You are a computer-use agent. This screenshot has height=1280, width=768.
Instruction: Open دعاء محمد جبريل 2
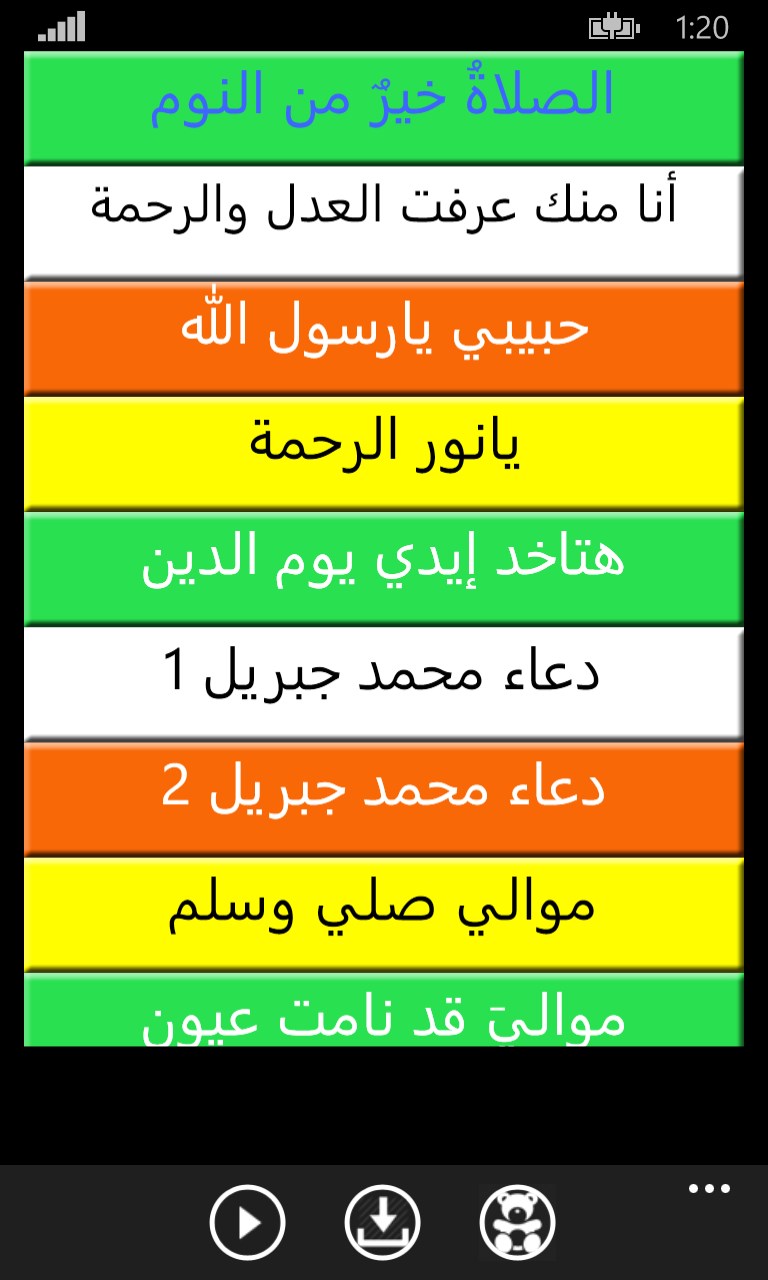click(384, 797)
